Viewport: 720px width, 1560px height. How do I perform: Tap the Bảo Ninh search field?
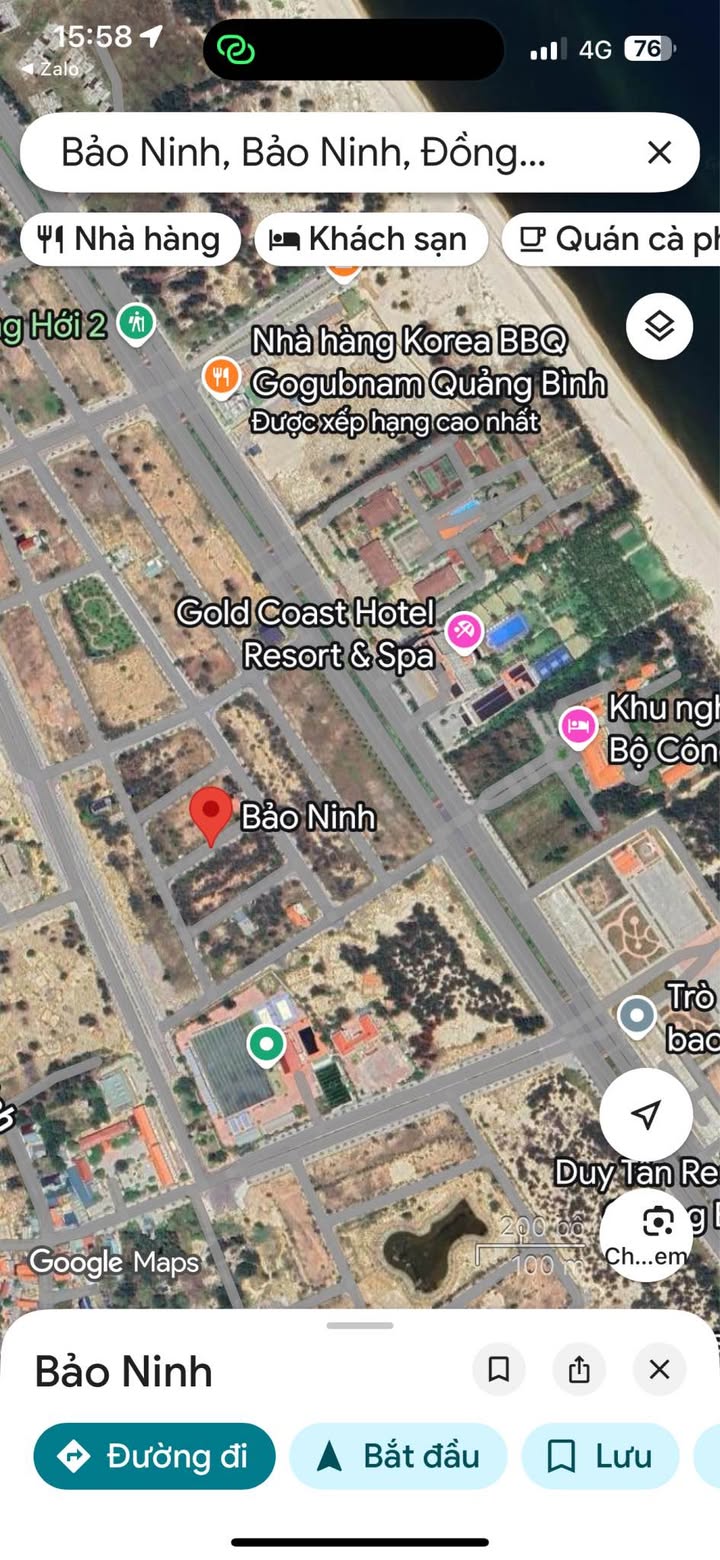click(330, 153)
